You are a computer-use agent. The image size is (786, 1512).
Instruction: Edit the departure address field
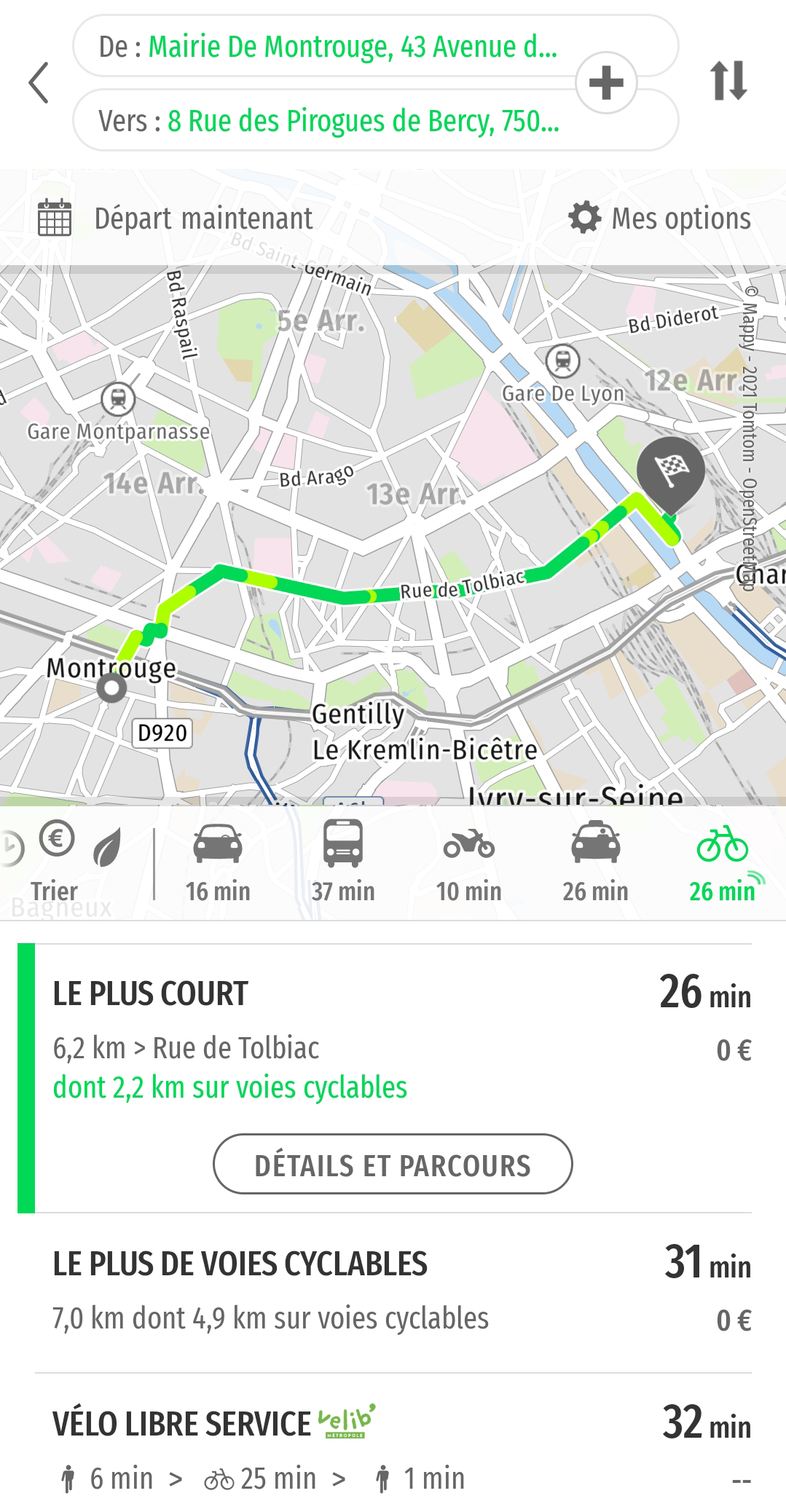click(x=328, y=47)
